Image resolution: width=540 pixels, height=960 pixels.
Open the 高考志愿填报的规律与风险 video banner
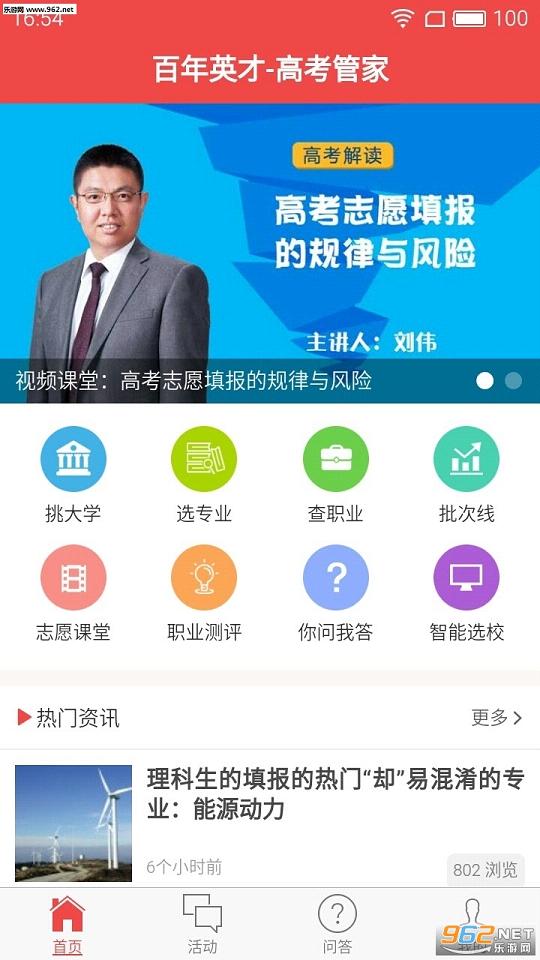pyautogui.click(x=270, y=253)
